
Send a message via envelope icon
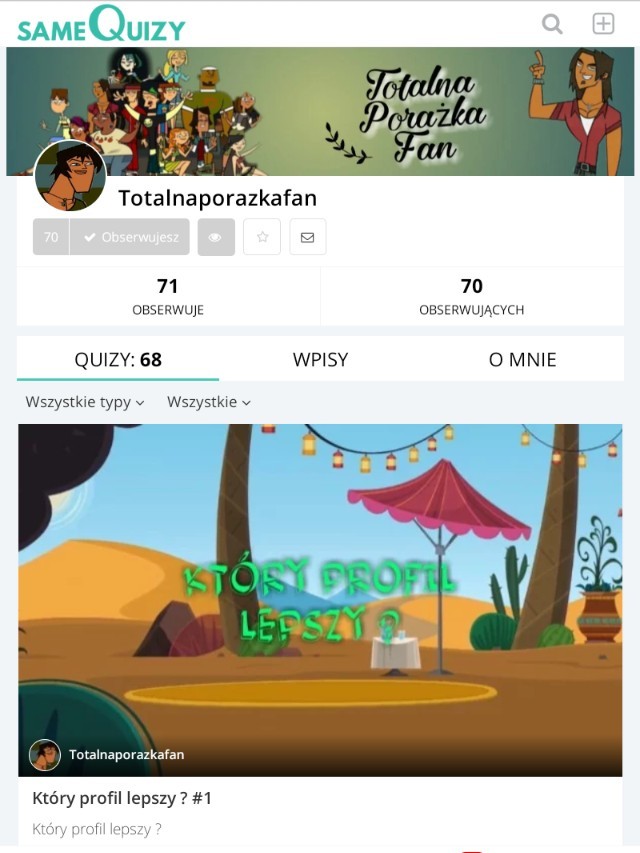click(x=308, y=237)
